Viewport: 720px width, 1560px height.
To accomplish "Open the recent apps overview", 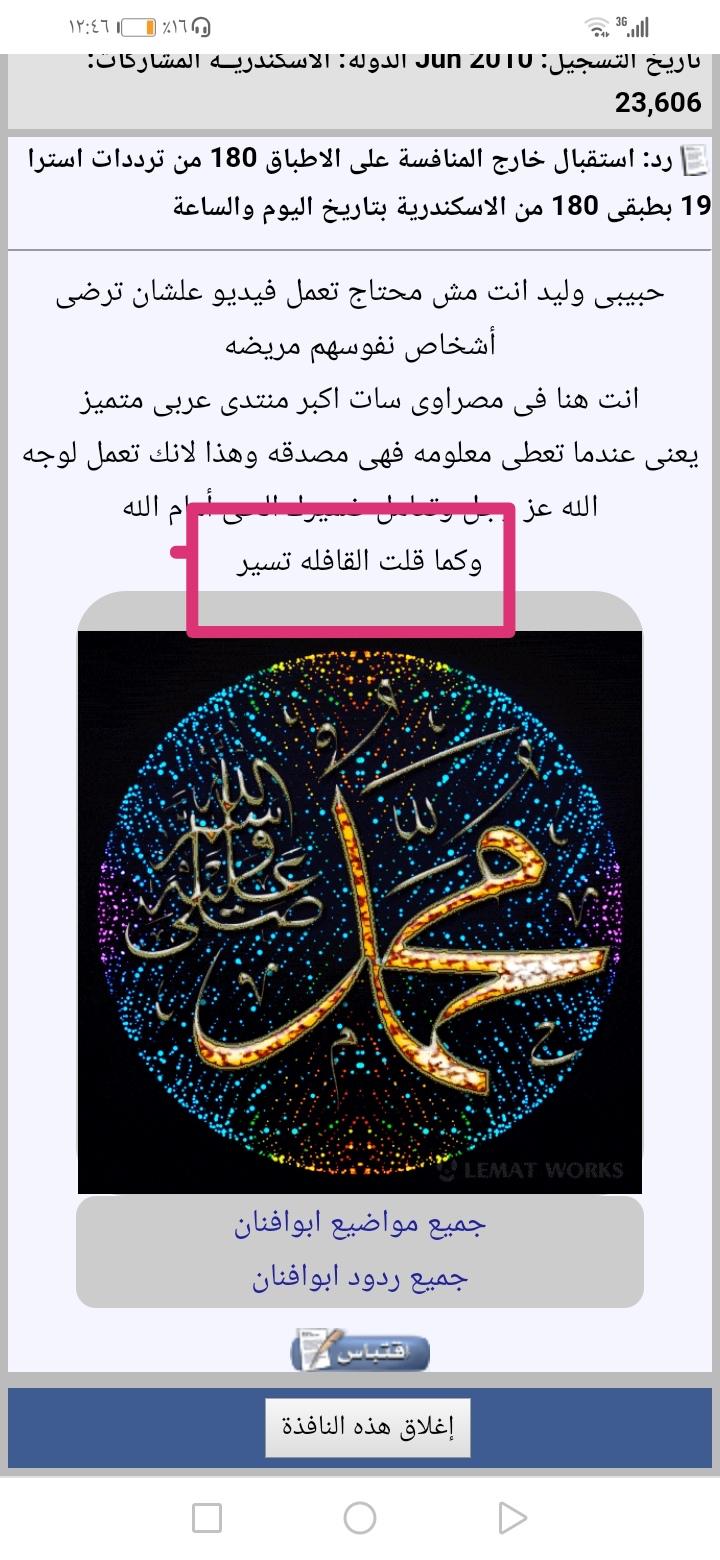I will coord(207,1517).
